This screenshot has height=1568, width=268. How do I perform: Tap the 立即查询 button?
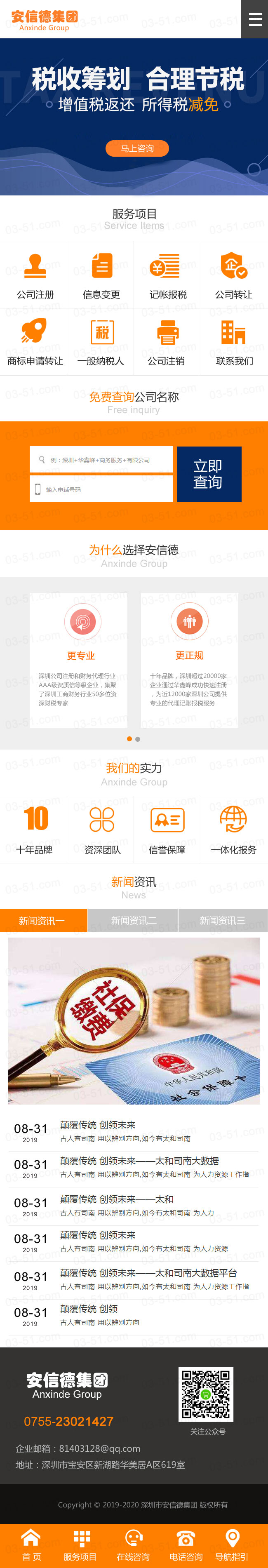pos(208,474)
